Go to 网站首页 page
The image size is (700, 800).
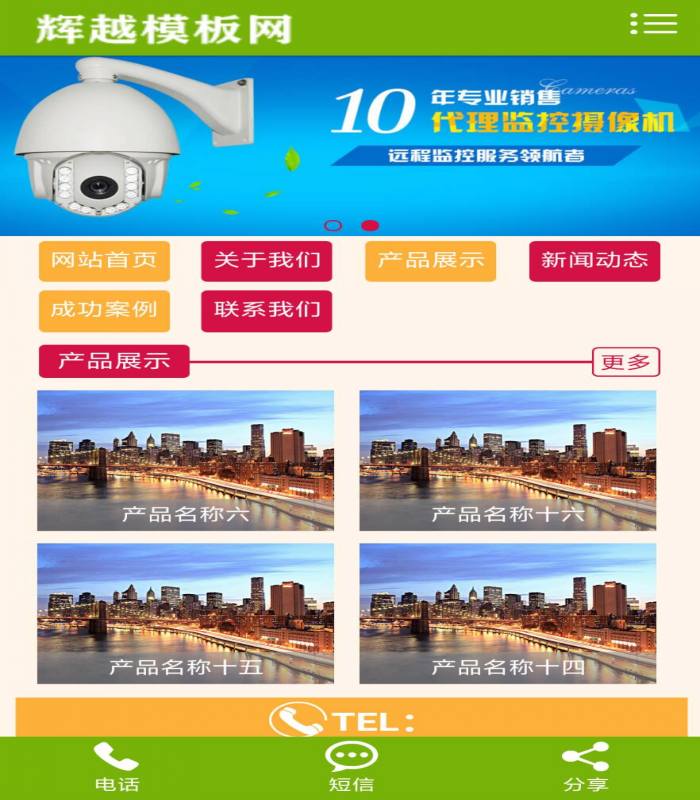[x=104, y=261]
